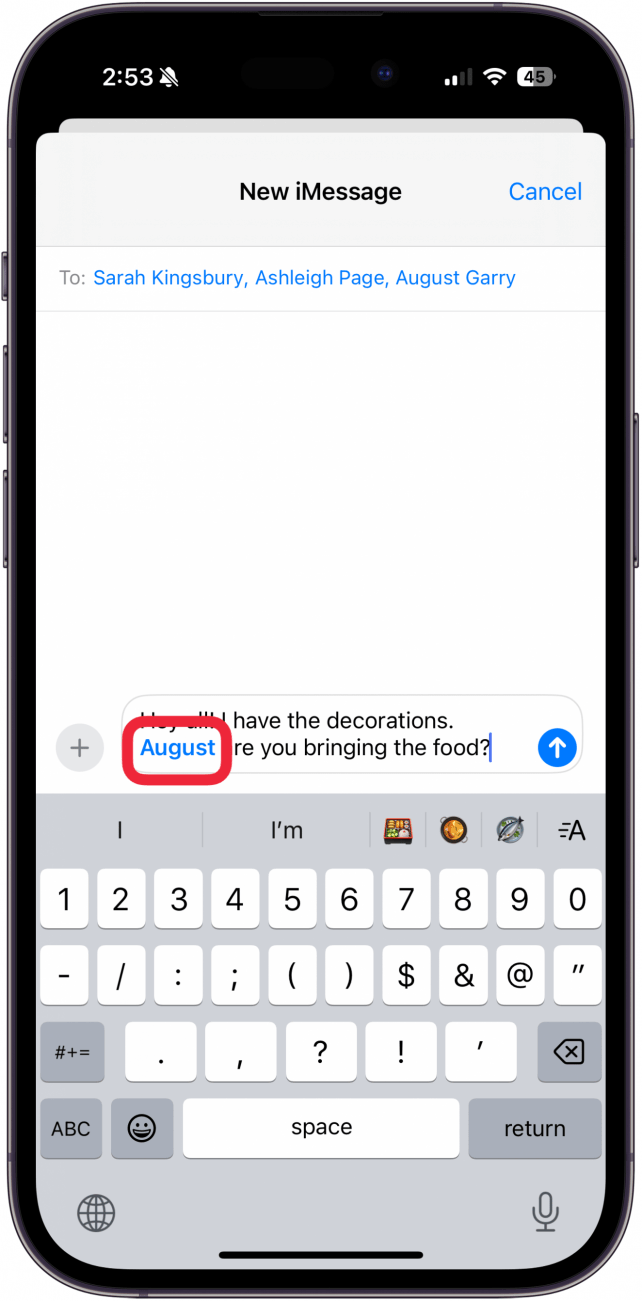This screenshot has width=642, height=1301.
Task: Type the @ symbol key
Action: coord(519,975)
